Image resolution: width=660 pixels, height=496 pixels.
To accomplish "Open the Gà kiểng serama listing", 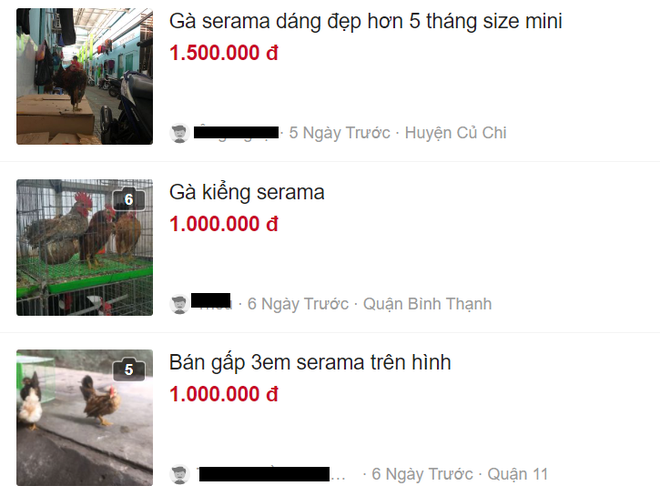I will click(247, 192).
